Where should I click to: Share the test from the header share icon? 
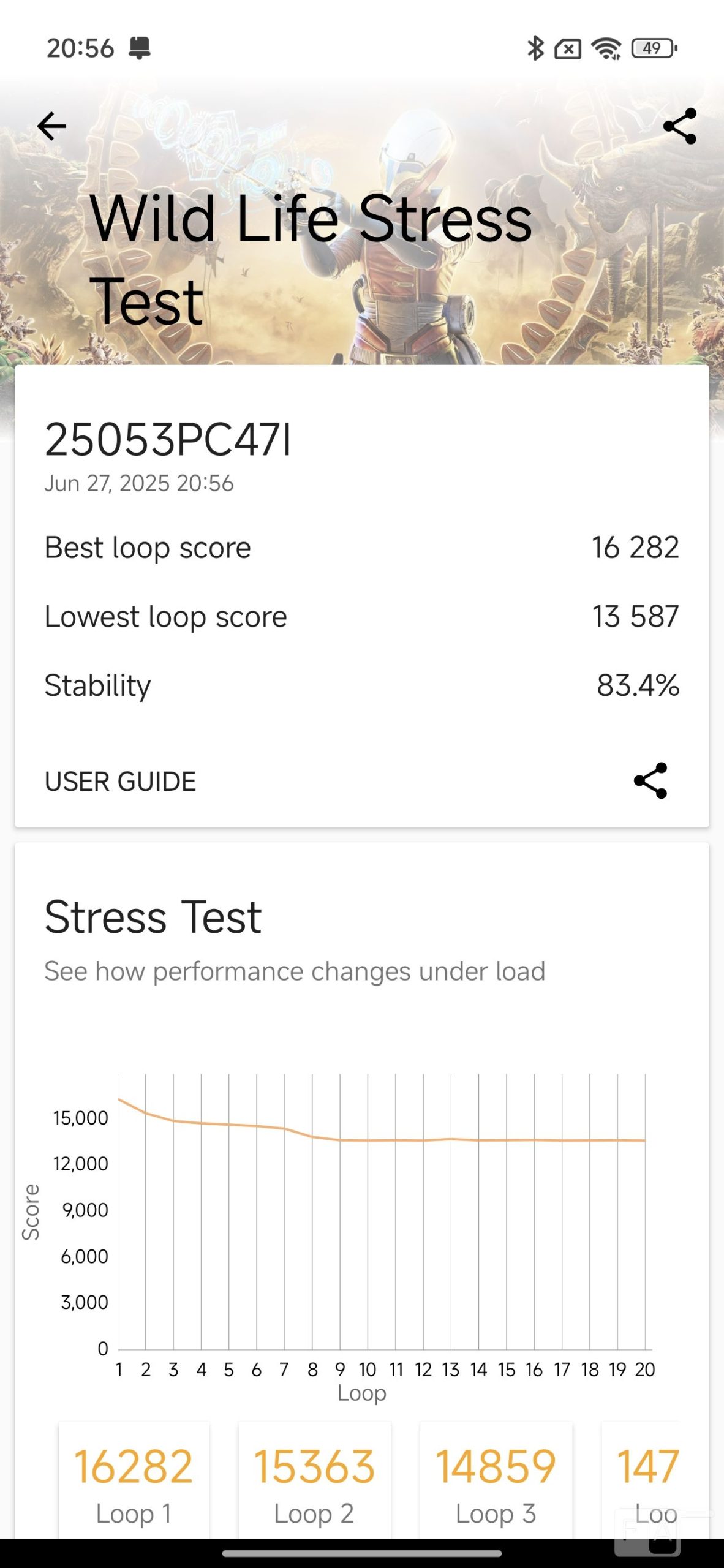click(680, 127)
